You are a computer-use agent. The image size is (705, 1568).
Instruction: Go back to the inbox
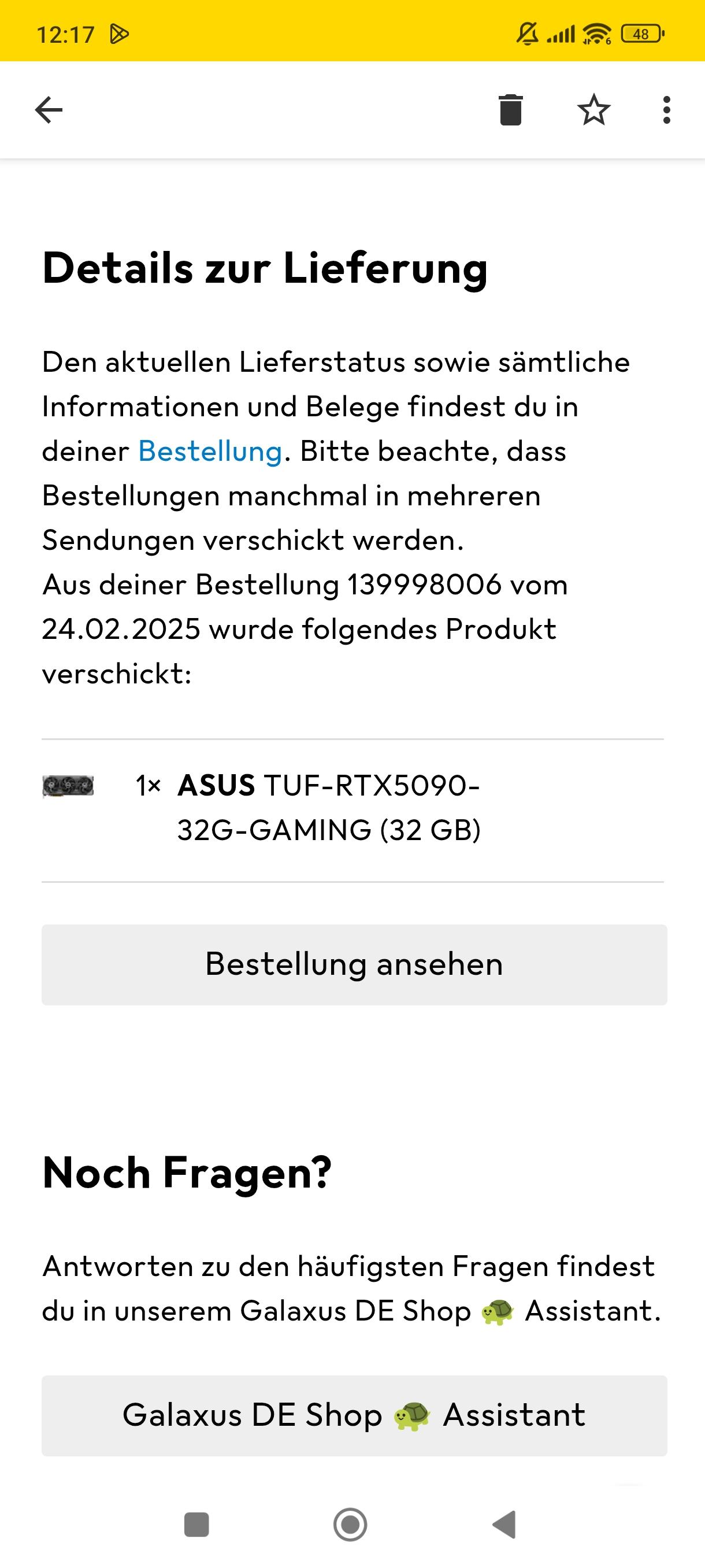click(x=49, y=110)
